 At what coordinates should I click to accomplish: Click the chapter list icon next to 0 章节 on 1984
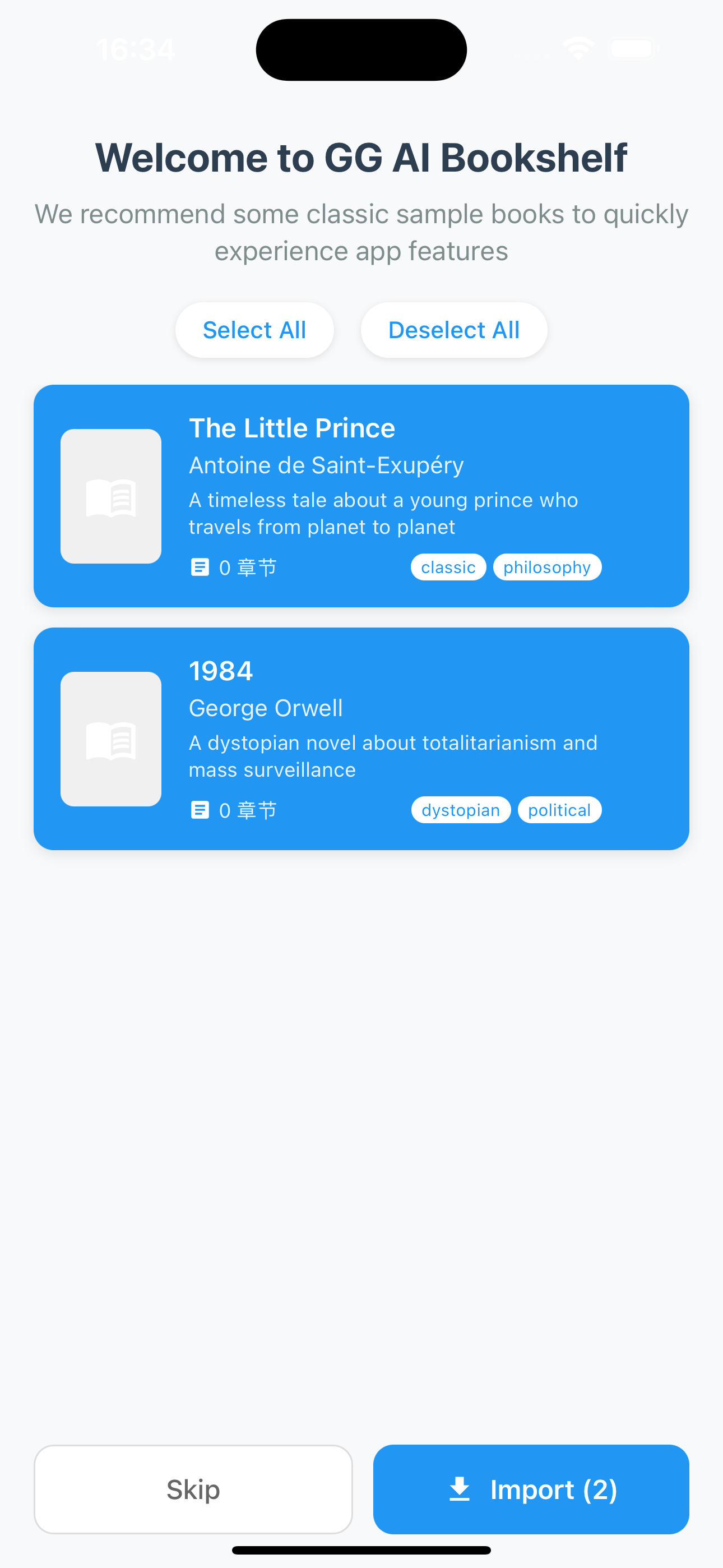(x=200, y=810)
